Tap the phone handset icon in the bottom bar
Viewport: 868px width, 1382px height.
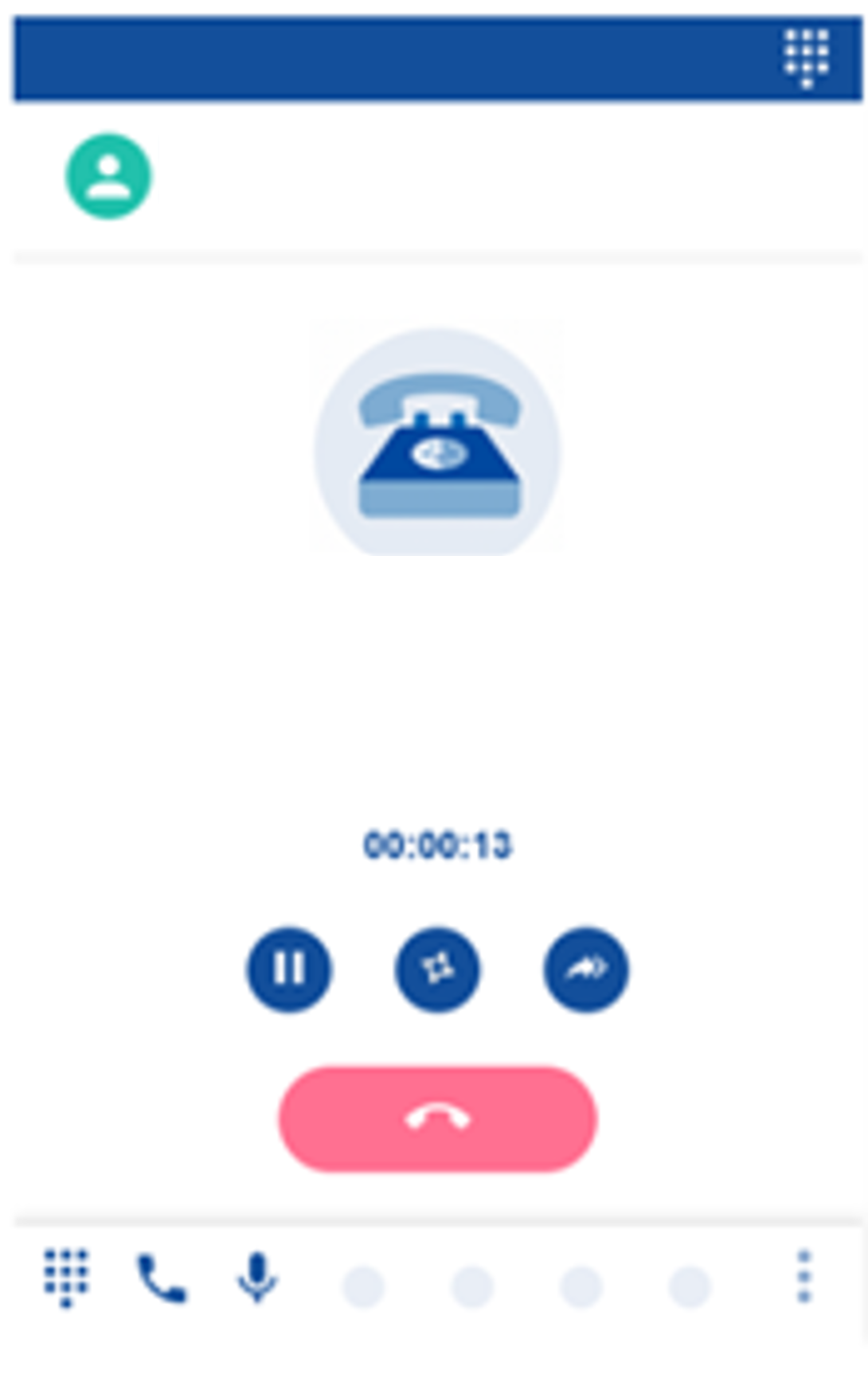[162, 1277]
